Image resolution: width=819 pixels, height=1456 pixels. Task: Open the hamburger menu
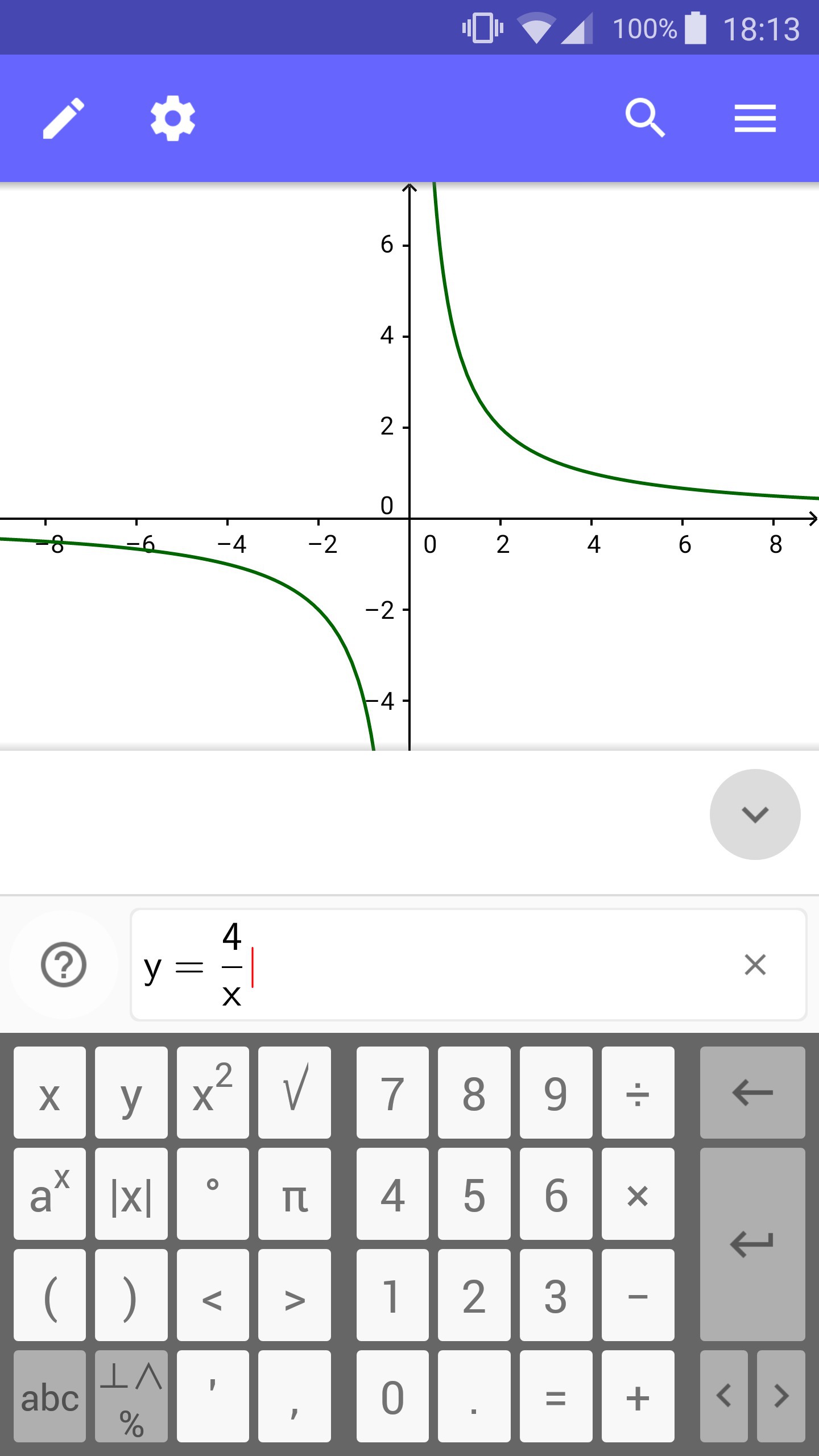pyautogui.click(x=755, y=118)
